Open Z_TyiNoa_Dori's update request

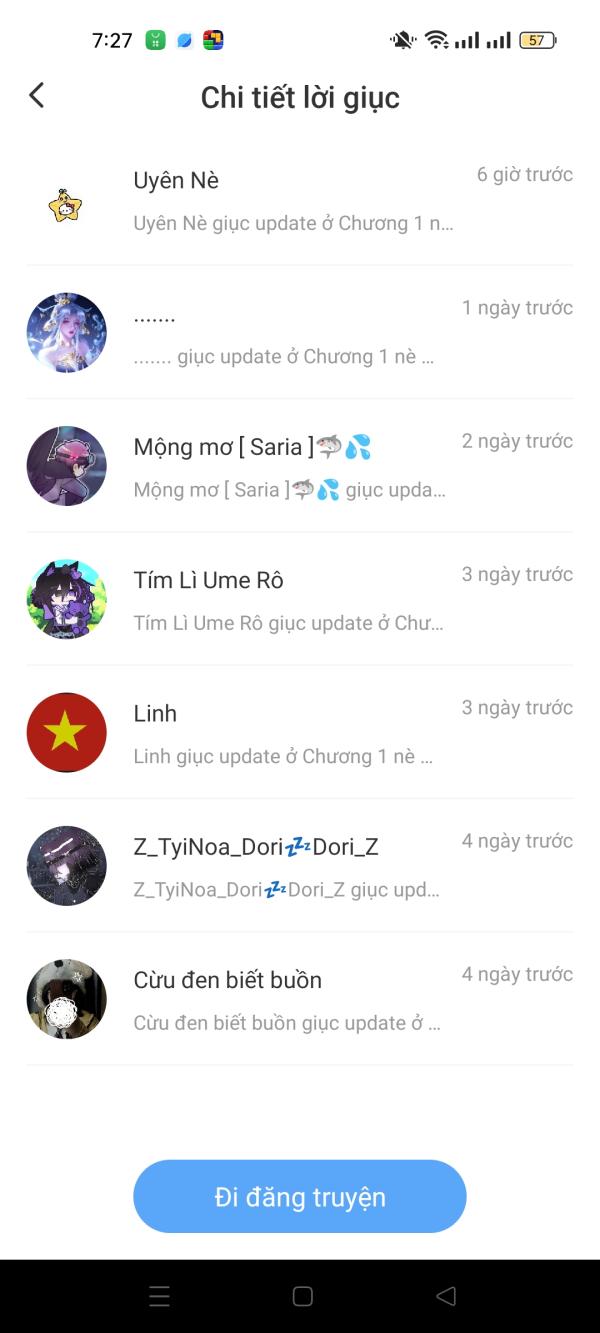click(300, 866)
